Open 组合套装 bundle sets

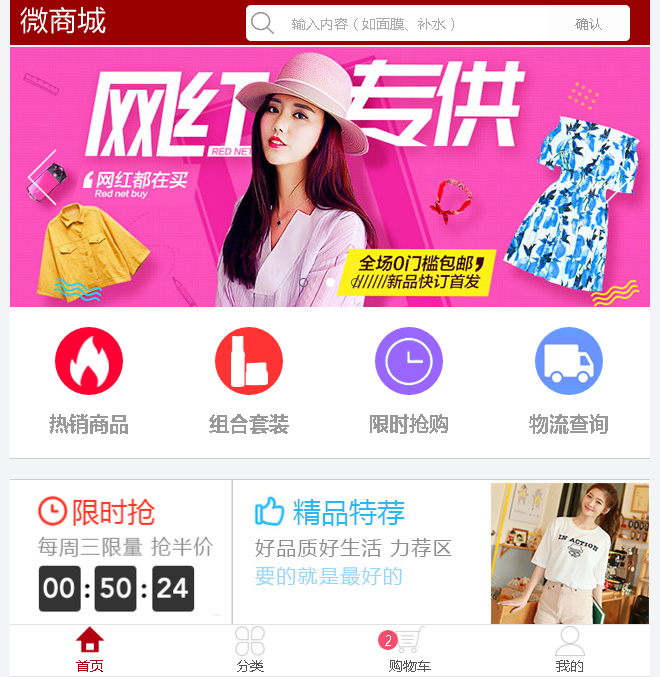(x=249, y=381)
